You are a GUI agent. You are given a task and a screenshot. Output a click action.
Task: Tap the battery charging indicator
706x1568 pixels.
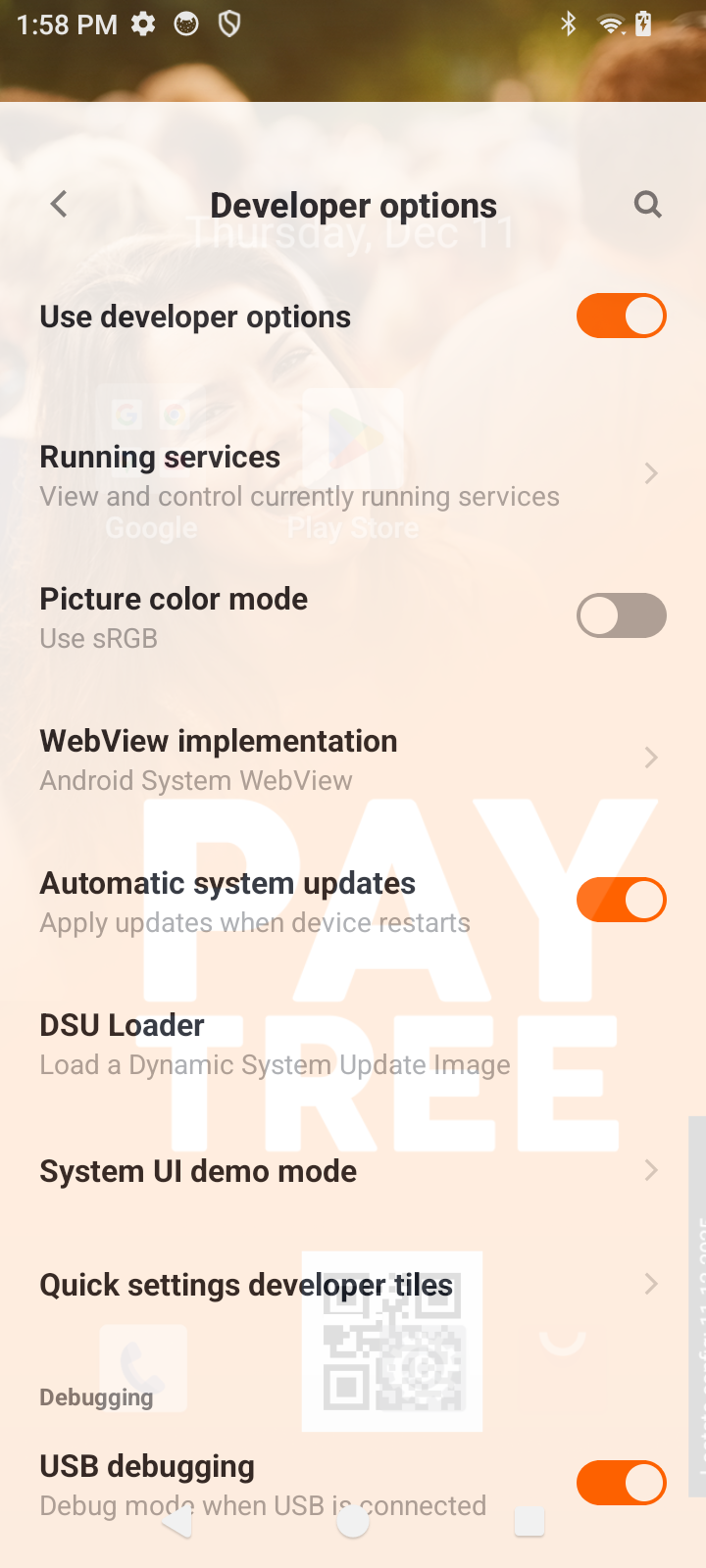coord(644,24)
